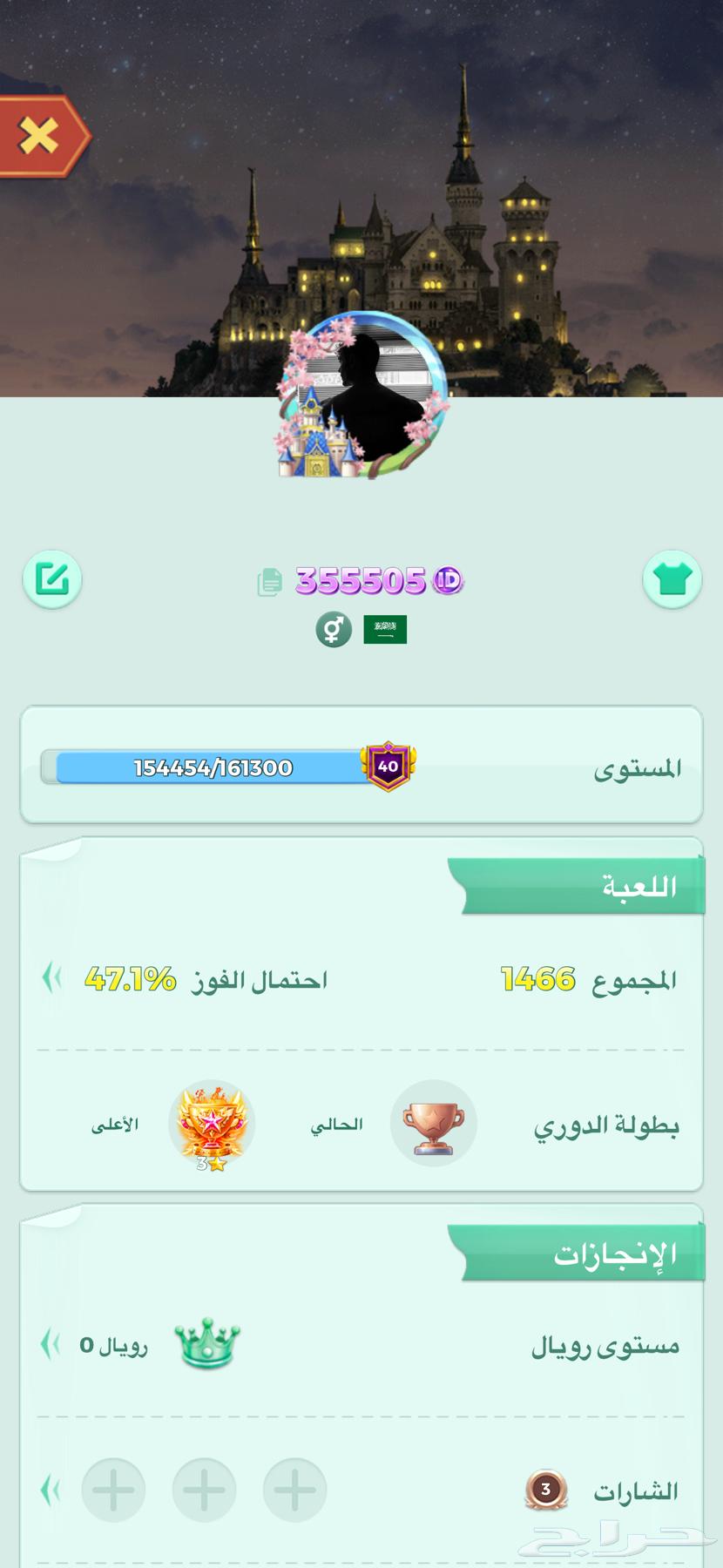The height and width of the screenshot is (1568, 723).
Task: Expand the badges section chevron
Action: 50,1490
